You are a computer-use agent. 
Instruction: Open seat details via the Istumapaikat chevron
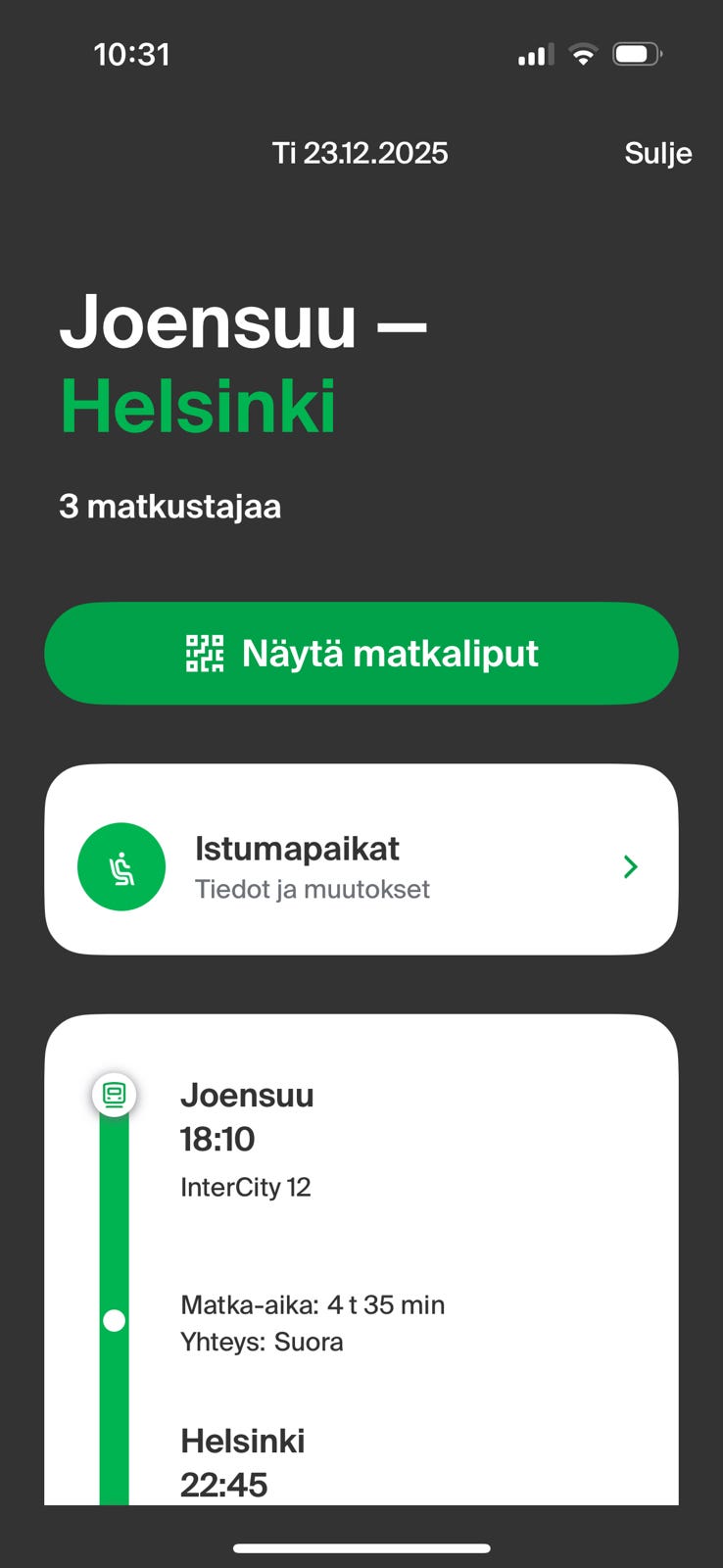pyautogui.click(x=630, y=866)
